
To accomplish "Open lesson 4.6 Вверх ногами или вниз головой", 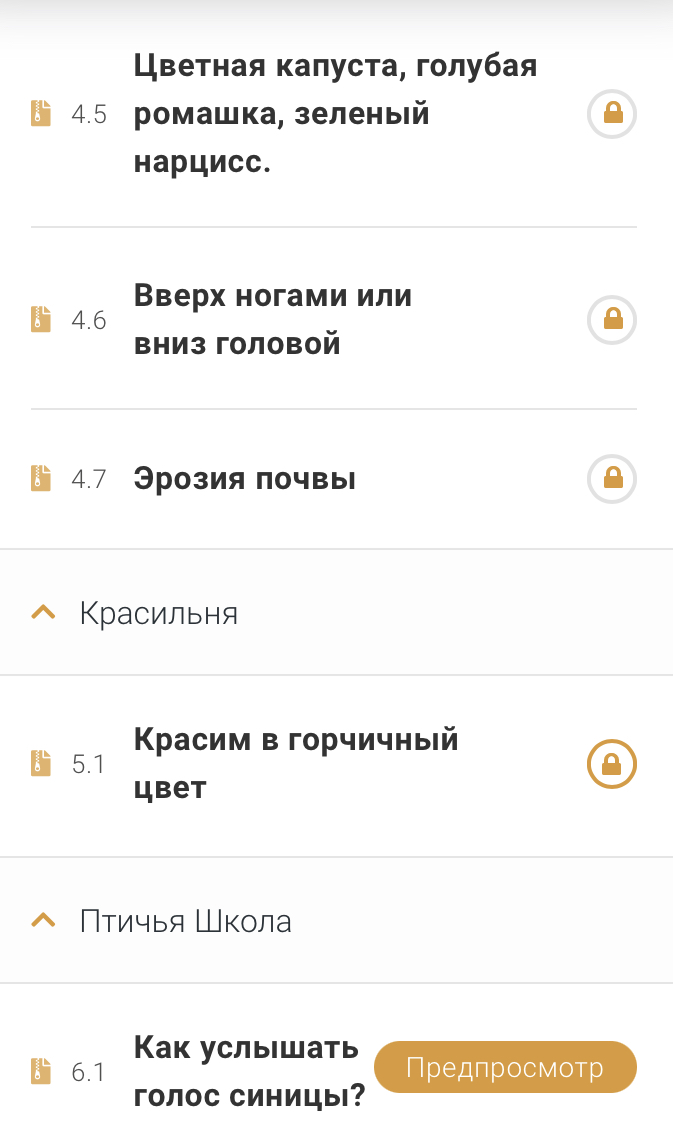I will tap(273, 320).
